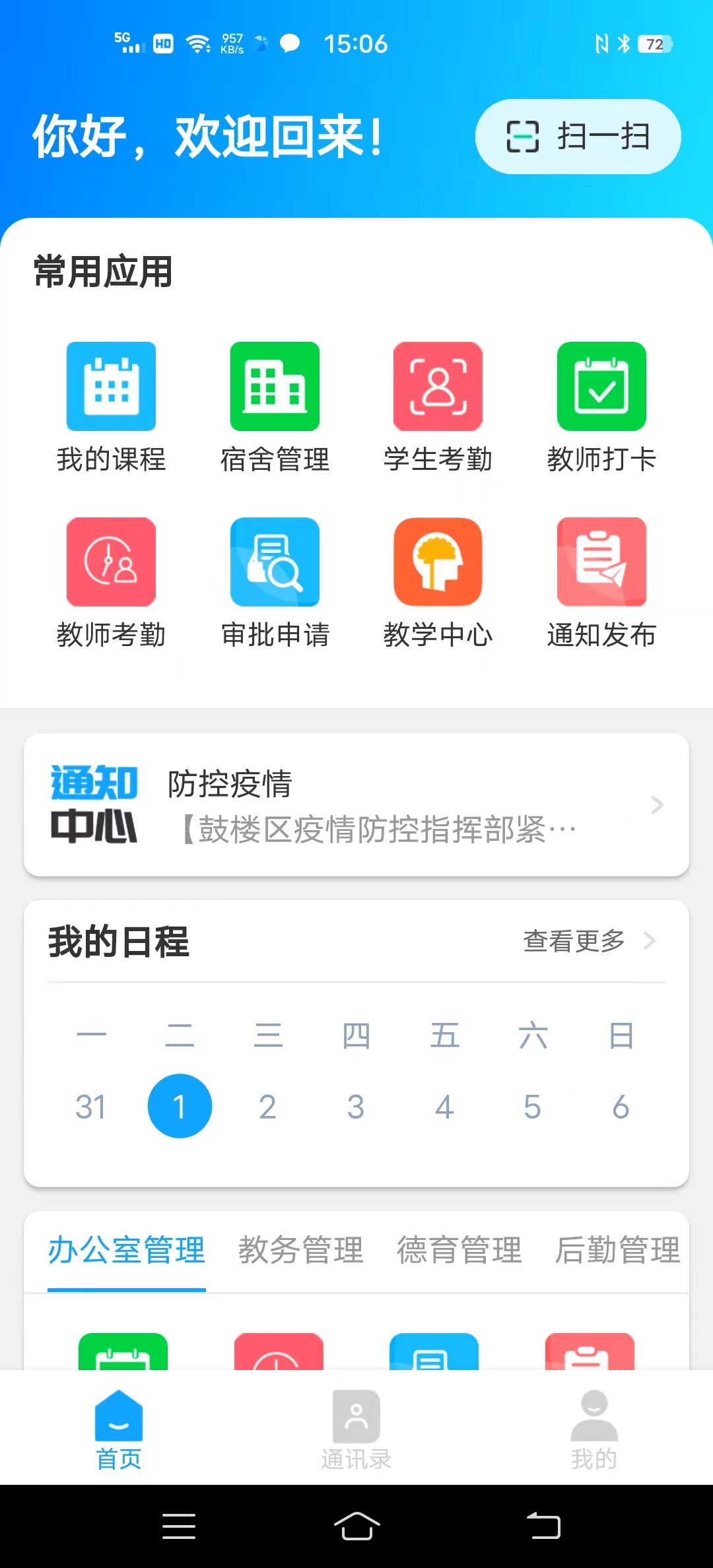Open the 防控疫情 notice card

tap(356, 805)
